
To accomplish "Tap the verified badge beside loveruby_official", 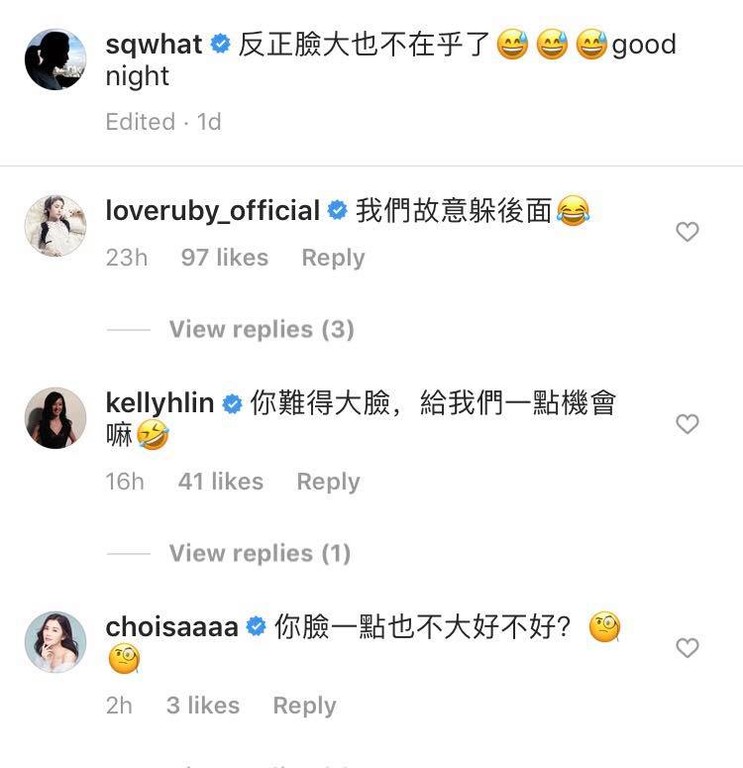I will [x=333, y=211].
